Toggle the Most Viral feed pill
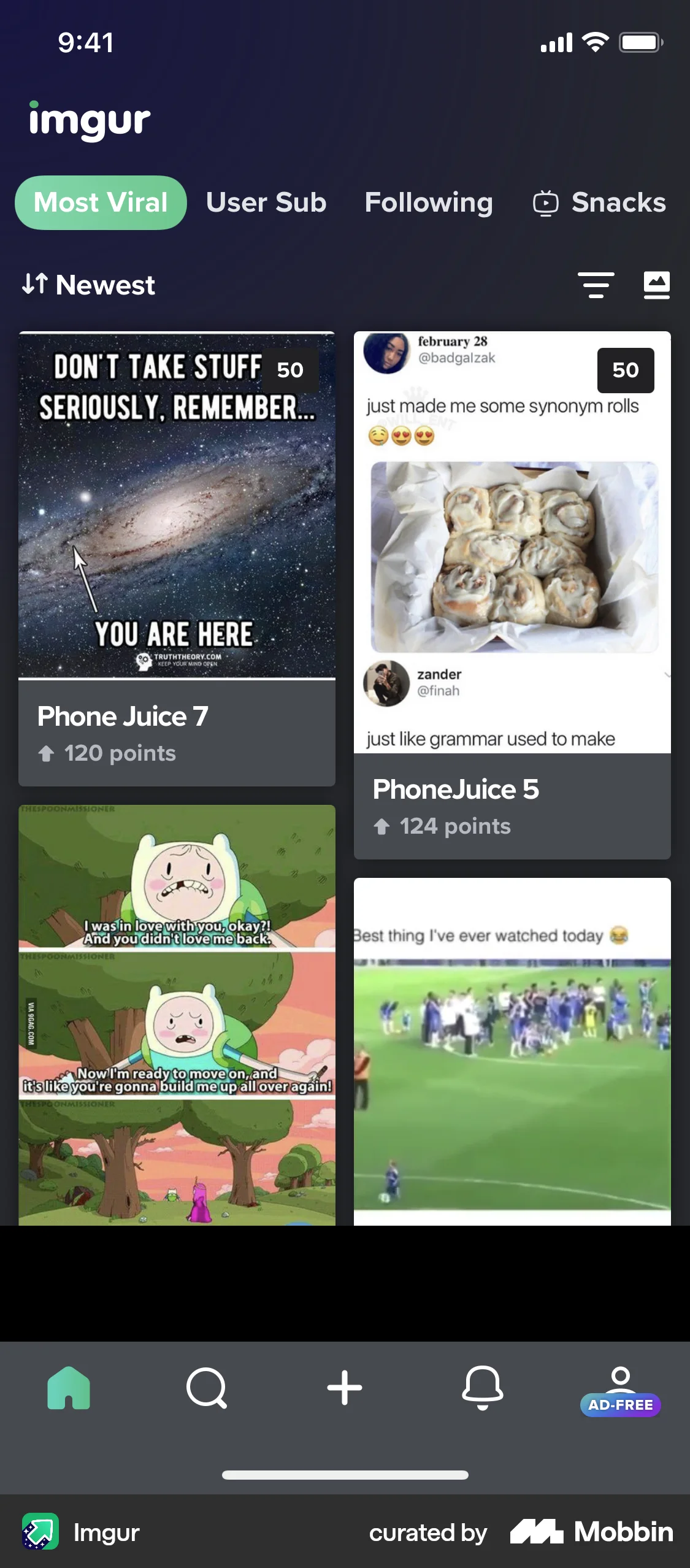The height and width of the screenshot is (1568, 690). pyautogui.click(x=100, y=202)
